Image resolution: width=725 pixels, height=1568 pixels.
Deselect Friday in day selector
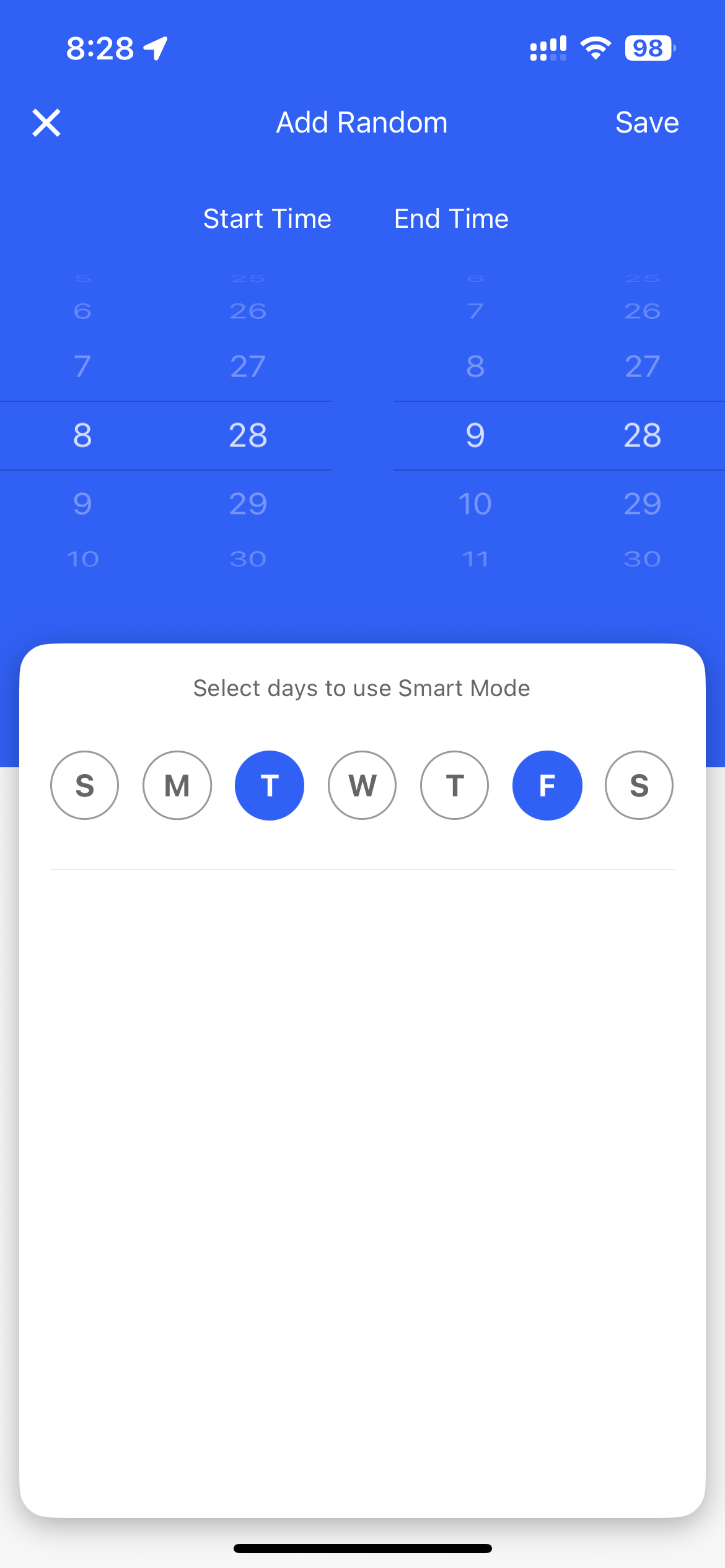547,785
